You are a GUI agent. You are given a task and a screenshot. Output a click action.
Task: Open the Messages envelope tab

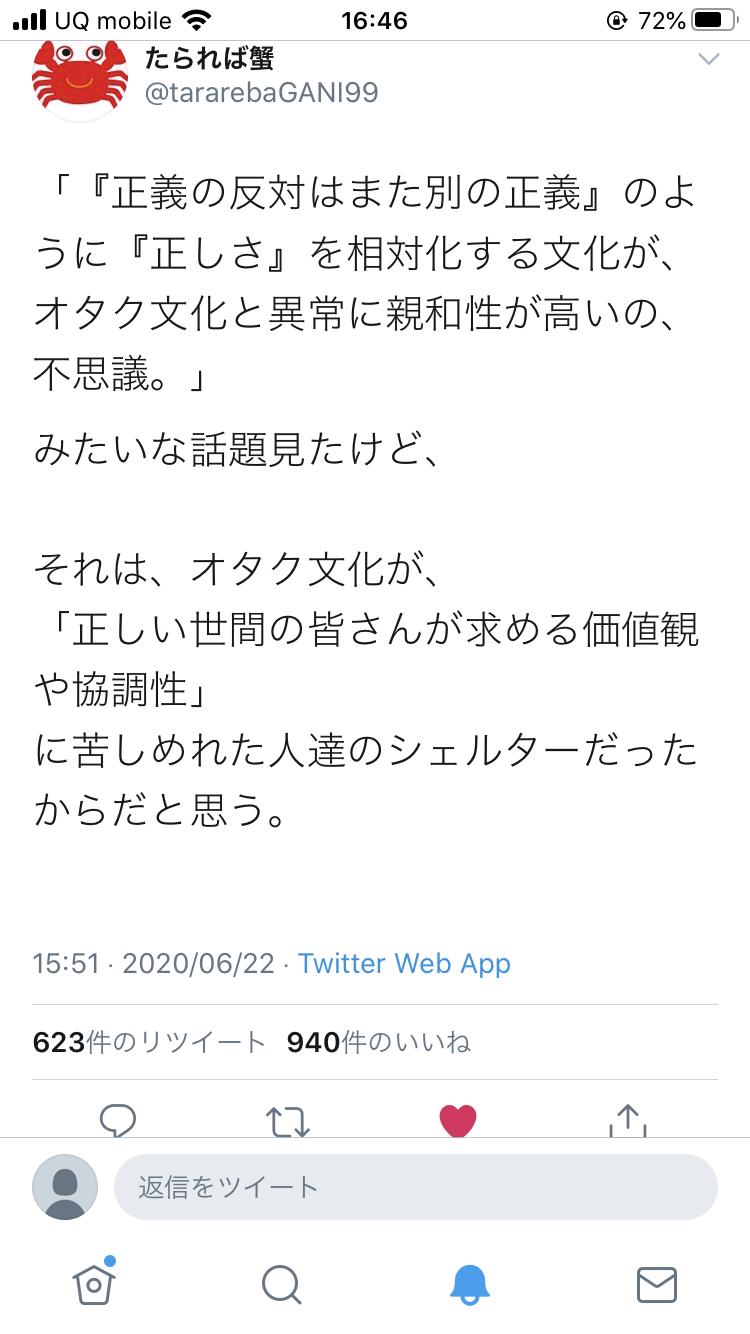(x=657, y=1283)
